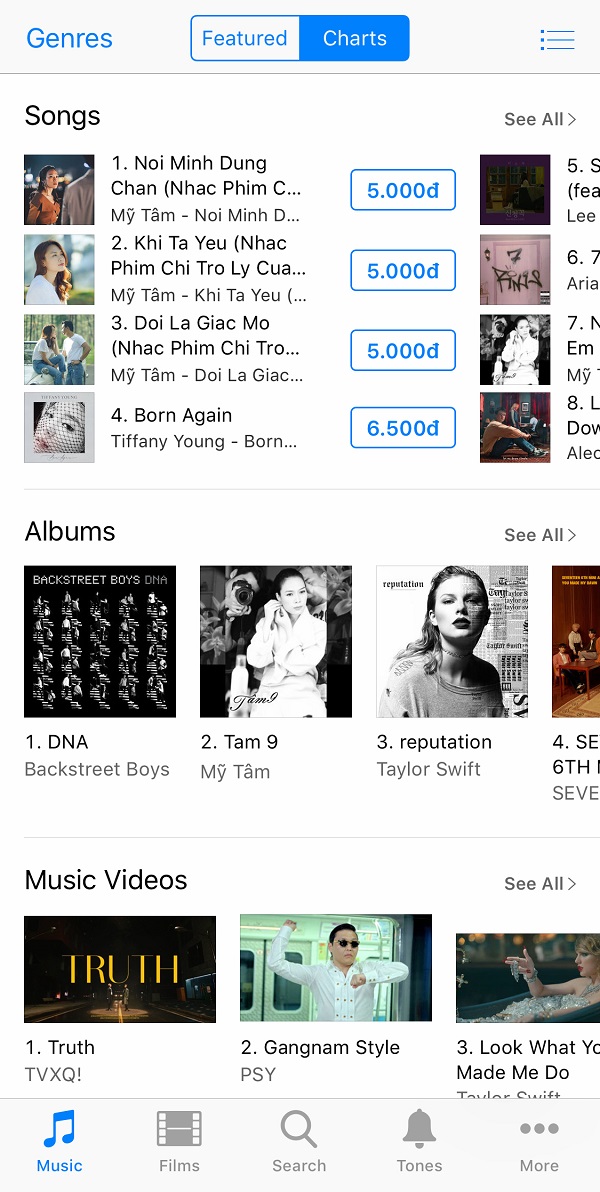Buy Born Again for 6.500đ
Viewport: 600px width, 1192px height.
pos(402,428)
